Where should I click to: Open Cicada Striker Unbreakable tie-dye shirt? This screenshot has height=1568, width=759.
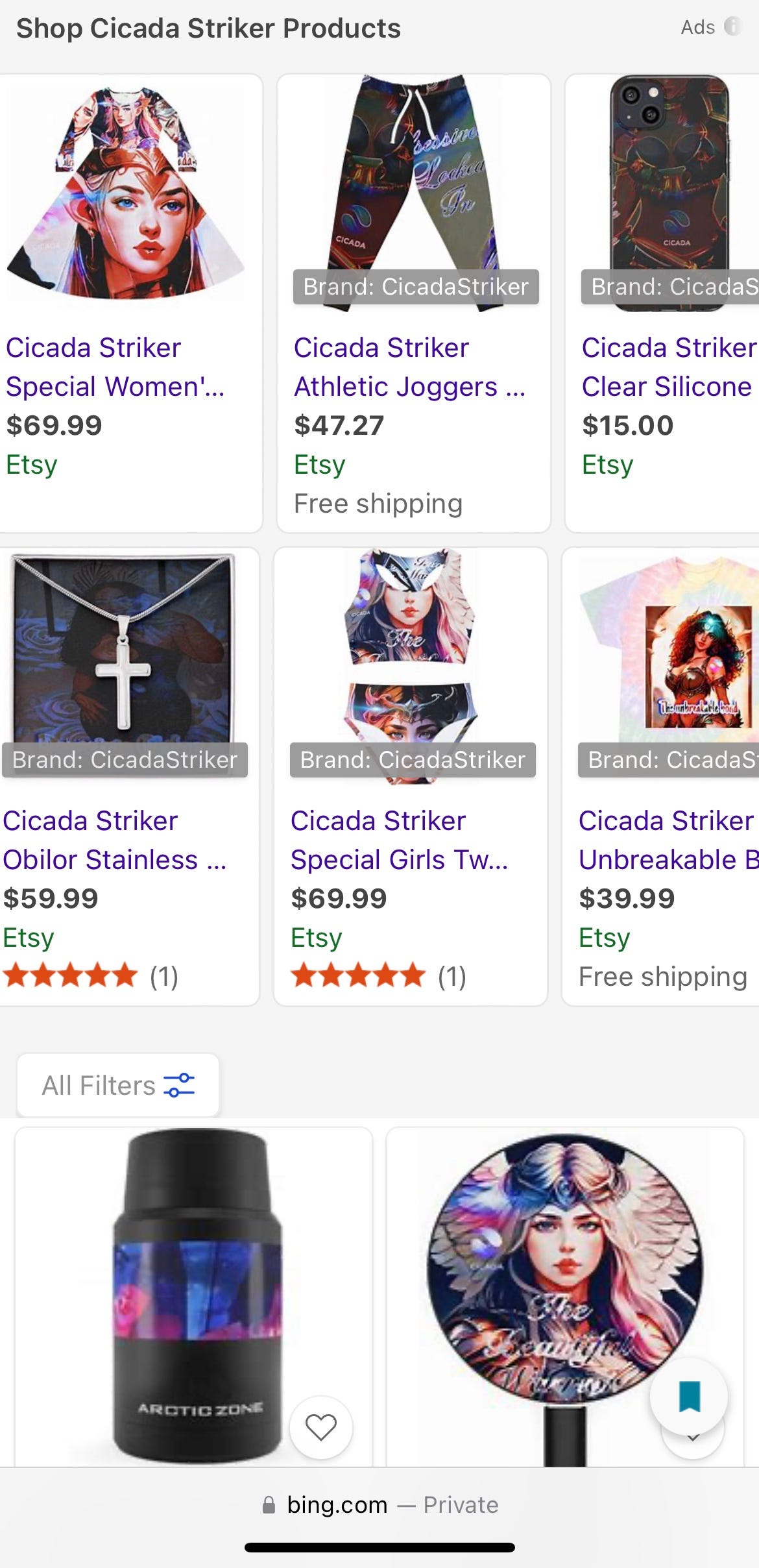[668, 840]
